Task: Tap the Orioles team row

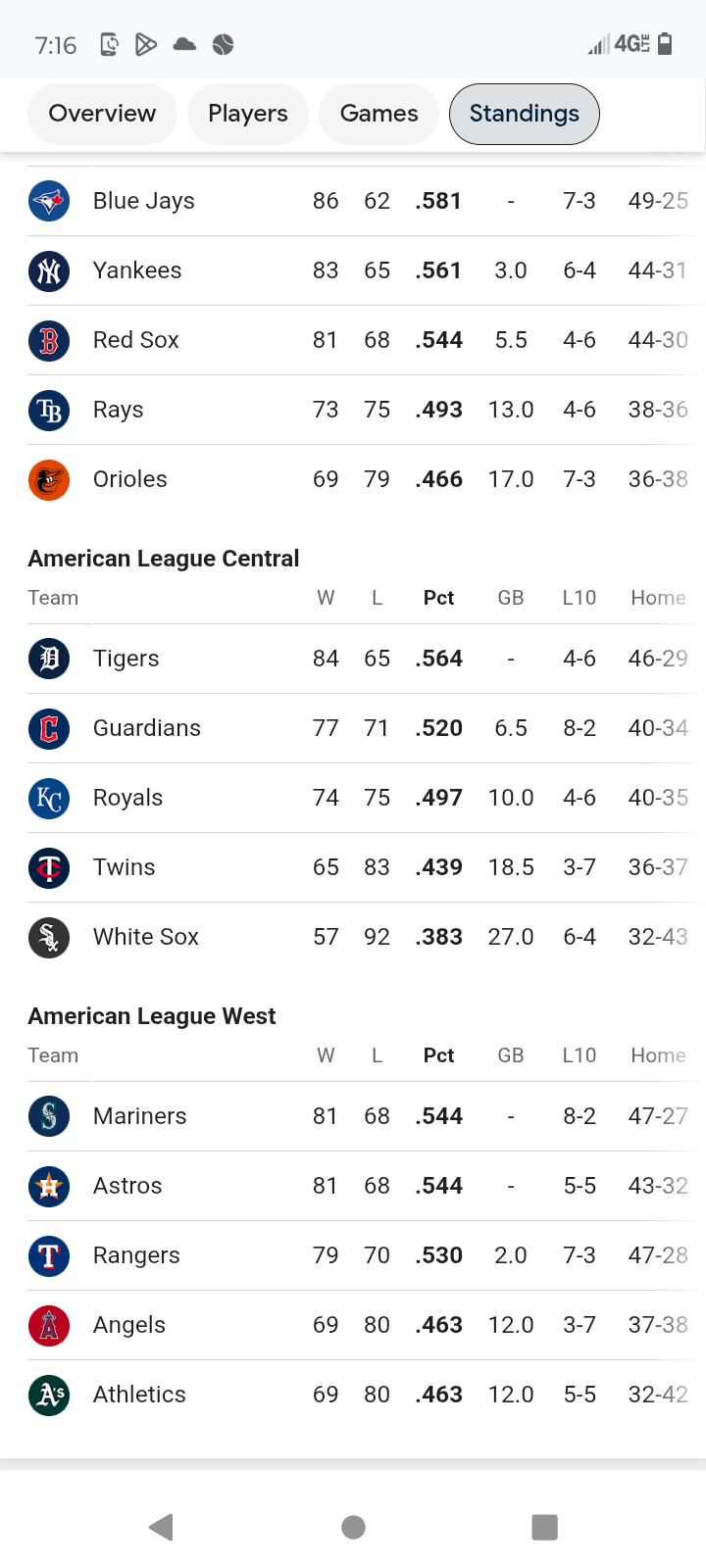Action: point(130,479)
